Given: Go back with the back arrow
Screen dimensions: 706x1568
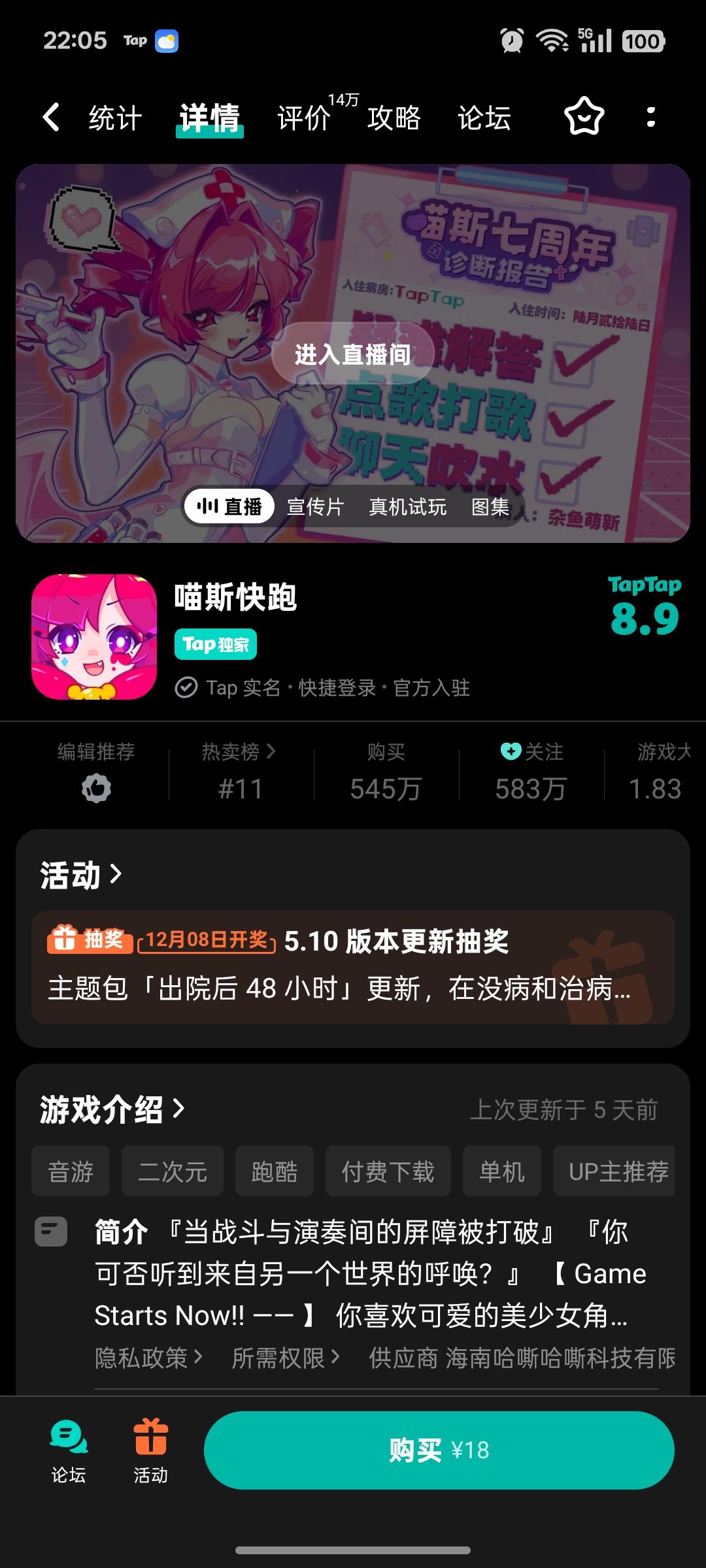Looking at the screenshot, I should coord(51,118).
